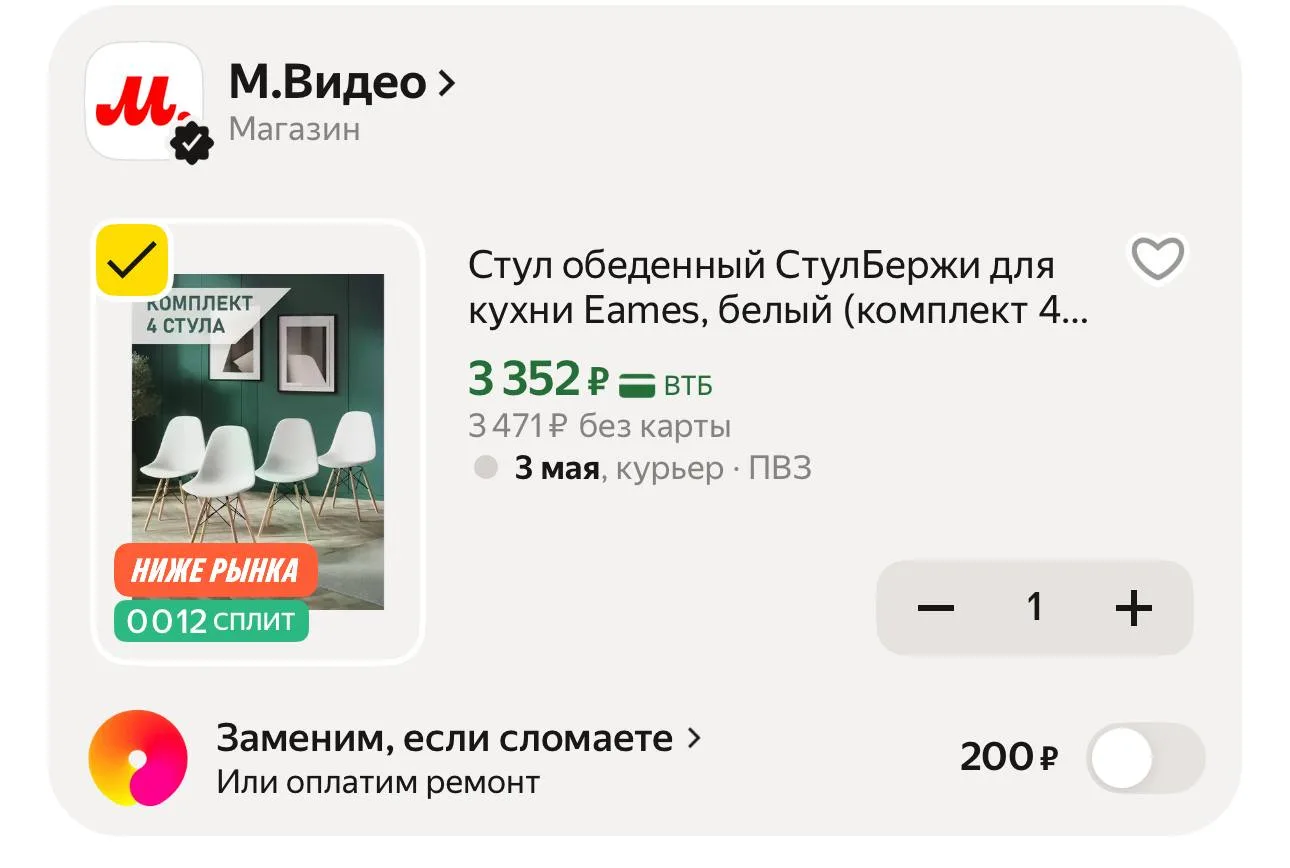Uncheck the yellow item selection checkbox
The height and width of the screenshot is (868, 1290).
pyautogui.click(x=131, y=261)
